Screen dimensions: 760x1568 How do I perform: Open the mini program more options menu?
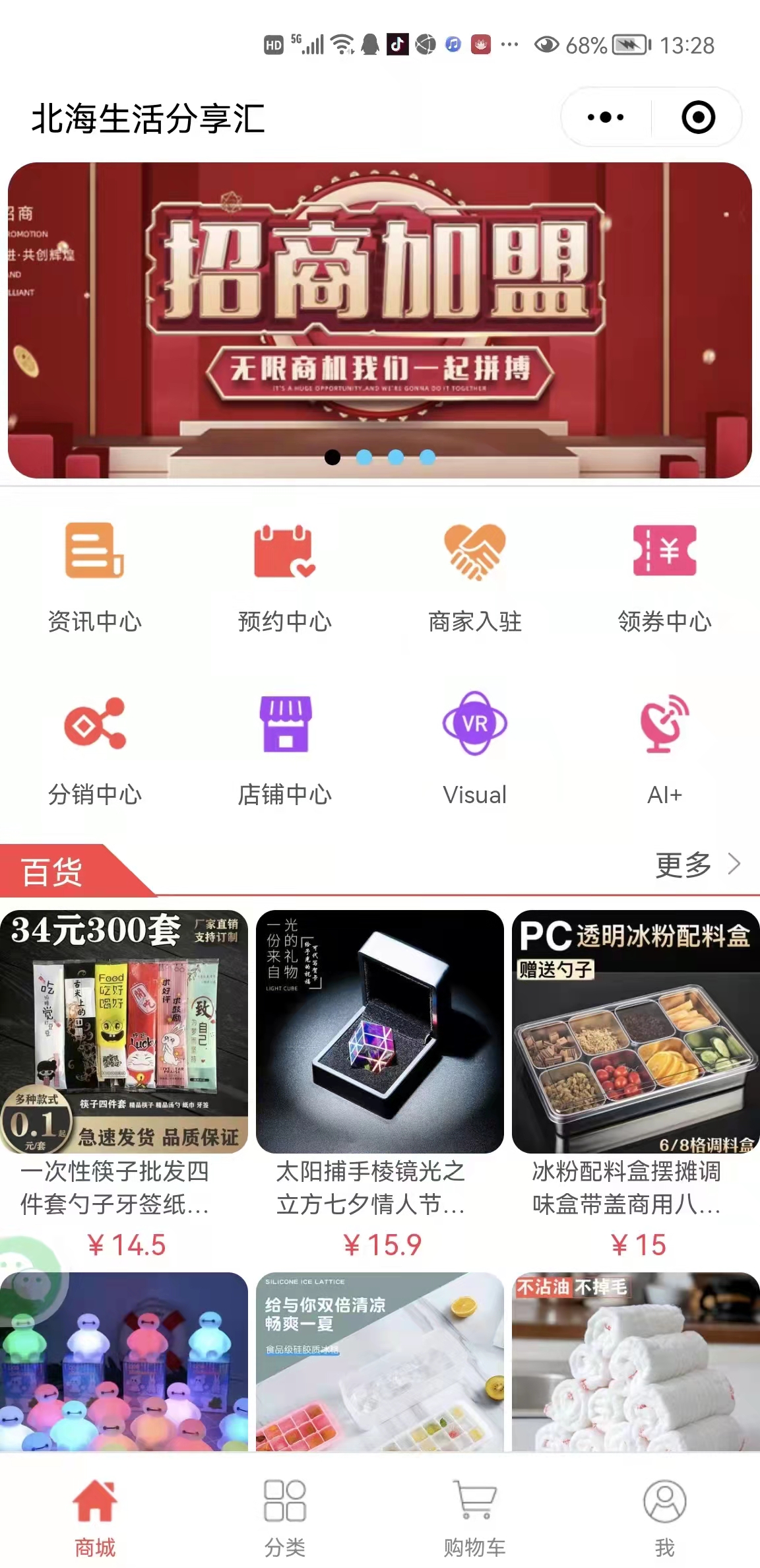pyautogui.click(x=605, y=117)
